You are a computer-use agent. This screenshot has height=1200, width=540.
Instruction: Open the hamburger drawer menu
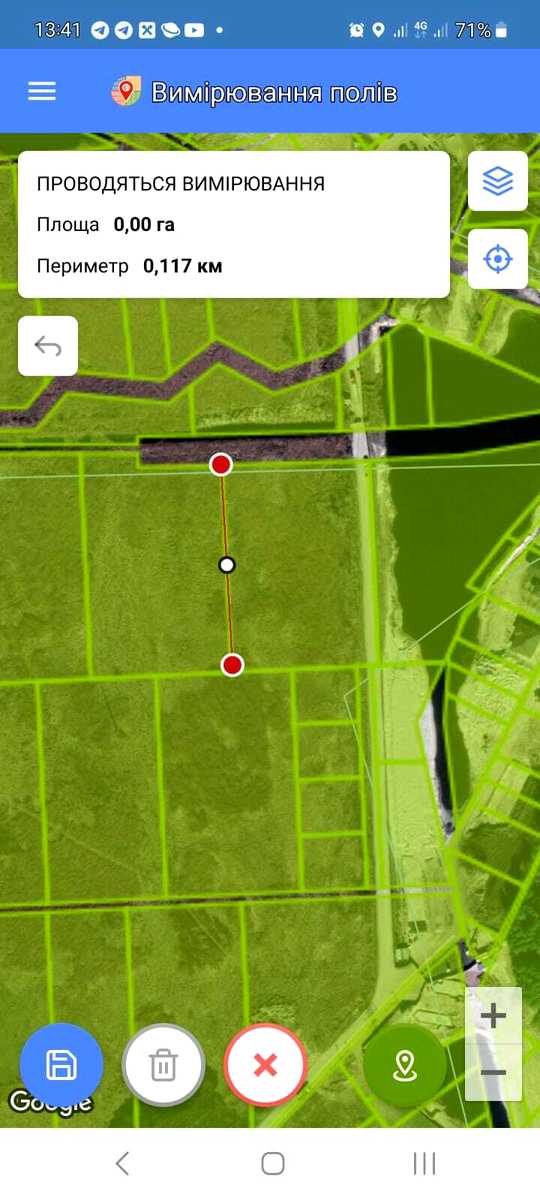(42, 92)
